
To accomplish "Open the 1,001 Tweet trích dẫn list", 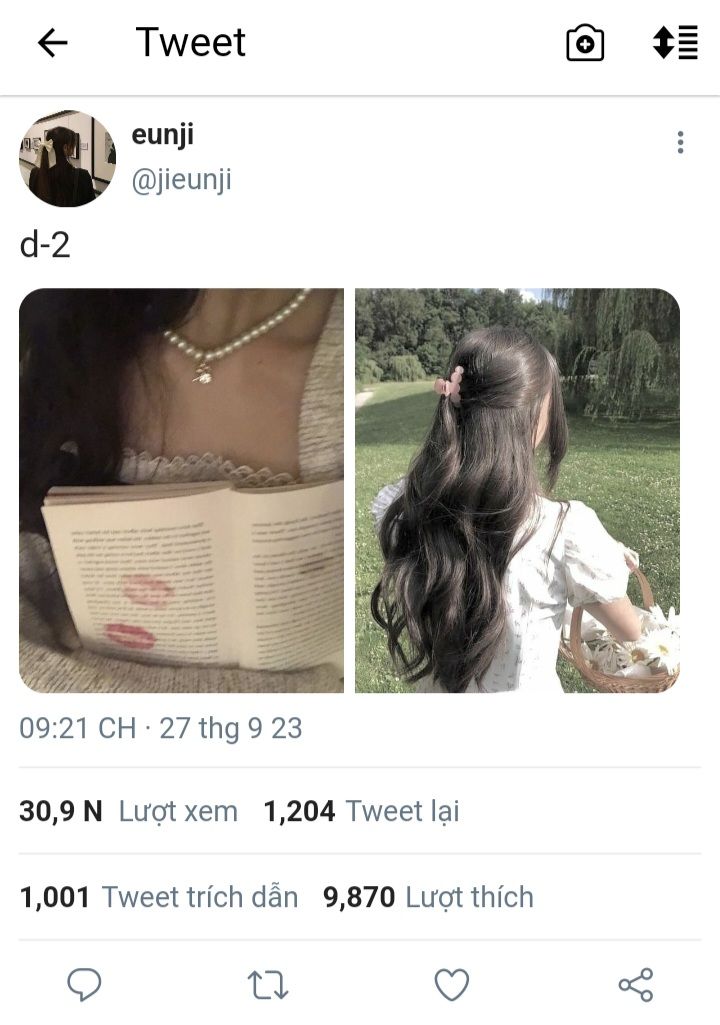I will click(159, 897).
